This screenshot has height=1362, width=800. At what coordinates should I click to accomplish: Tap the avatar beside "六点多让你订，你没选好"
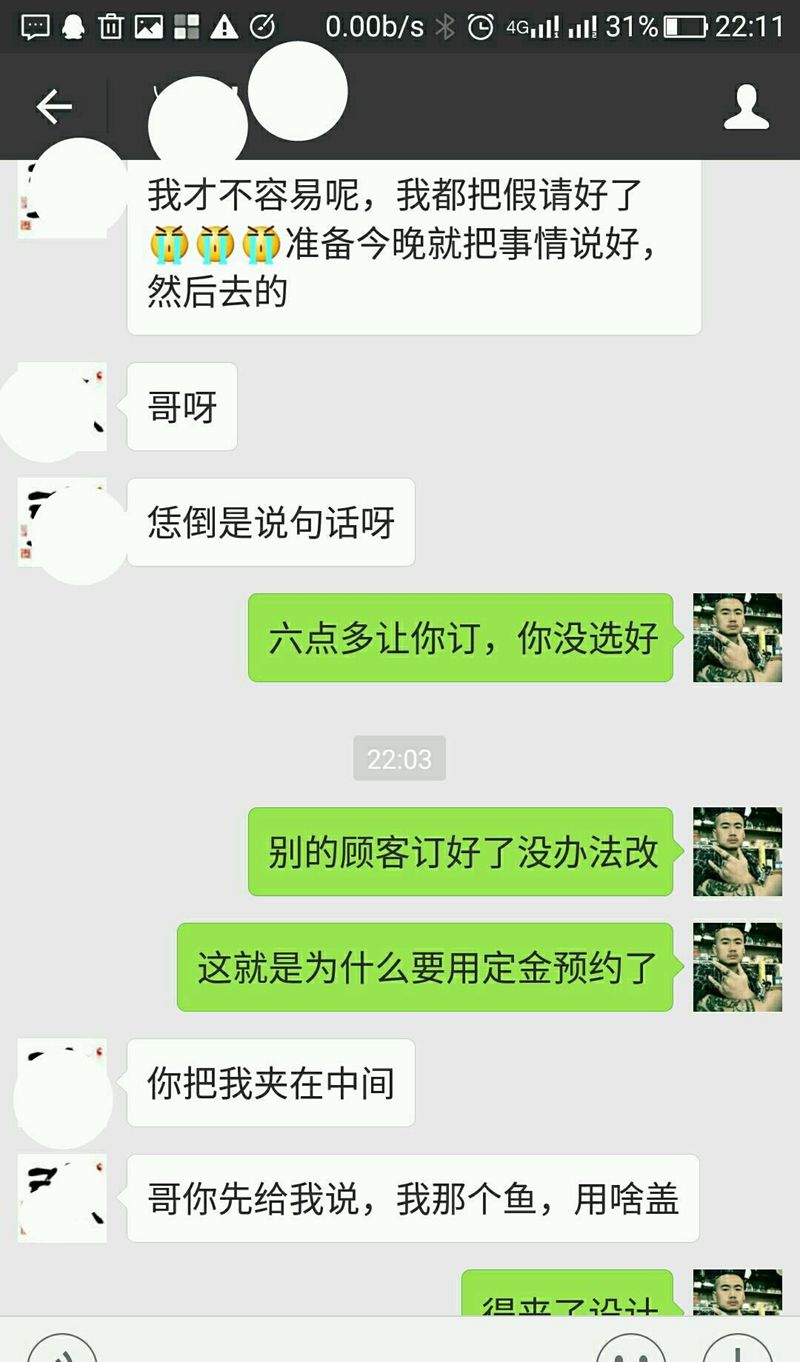click(737, 638)
